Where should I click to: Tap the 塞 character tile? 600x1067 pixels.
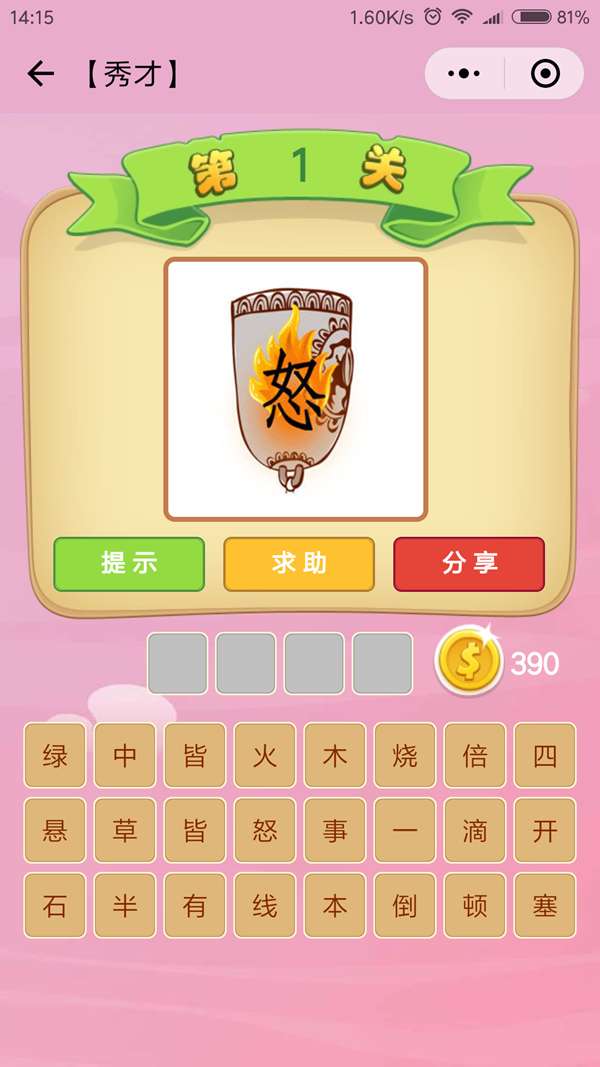545,905
